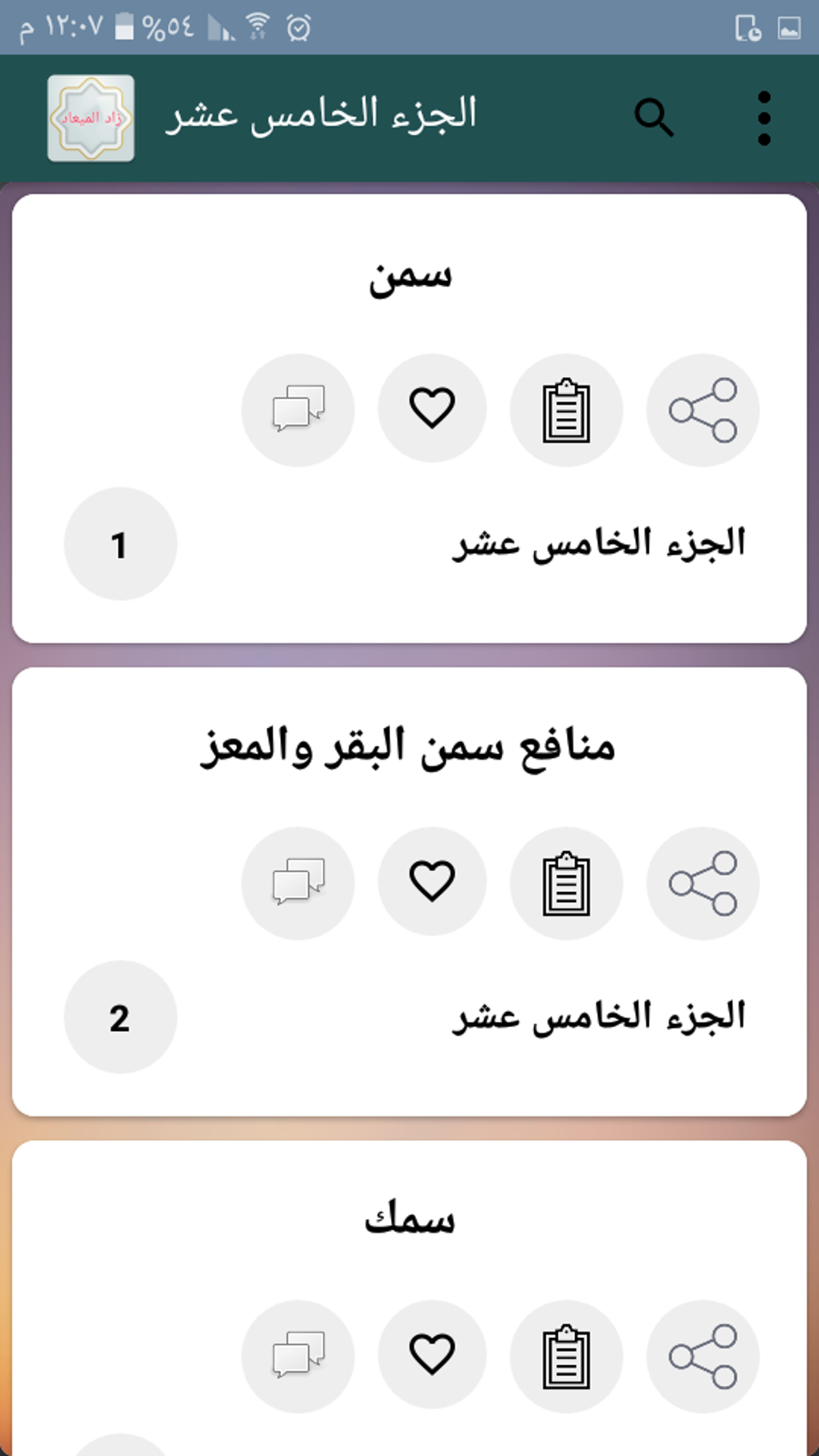Open the three-dot overflow menu
This screenshot has width=819, height=1456.
coord(764,118)
